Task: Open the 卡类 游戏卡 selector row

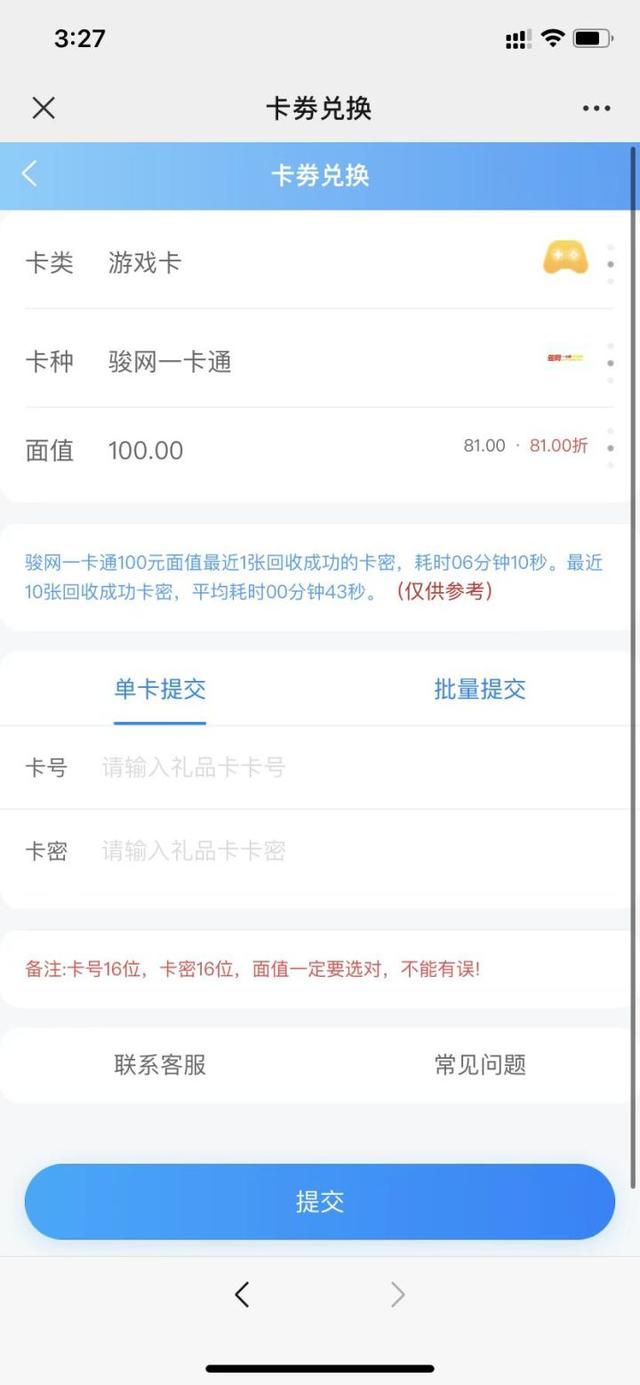Action: [319, 262]
